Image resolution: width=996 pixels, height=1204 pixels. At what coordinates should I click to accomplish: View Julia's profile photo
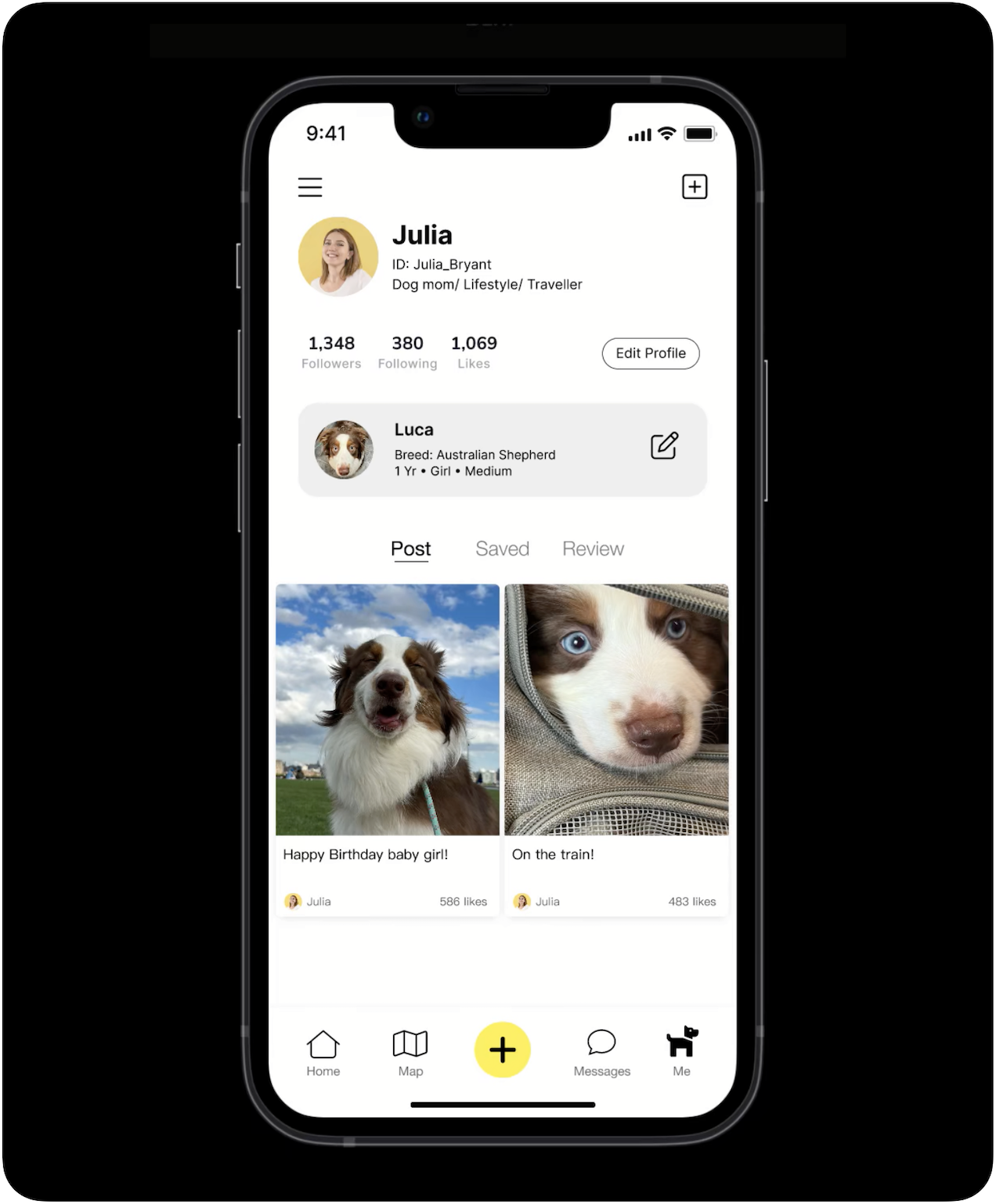click(338, 257)
